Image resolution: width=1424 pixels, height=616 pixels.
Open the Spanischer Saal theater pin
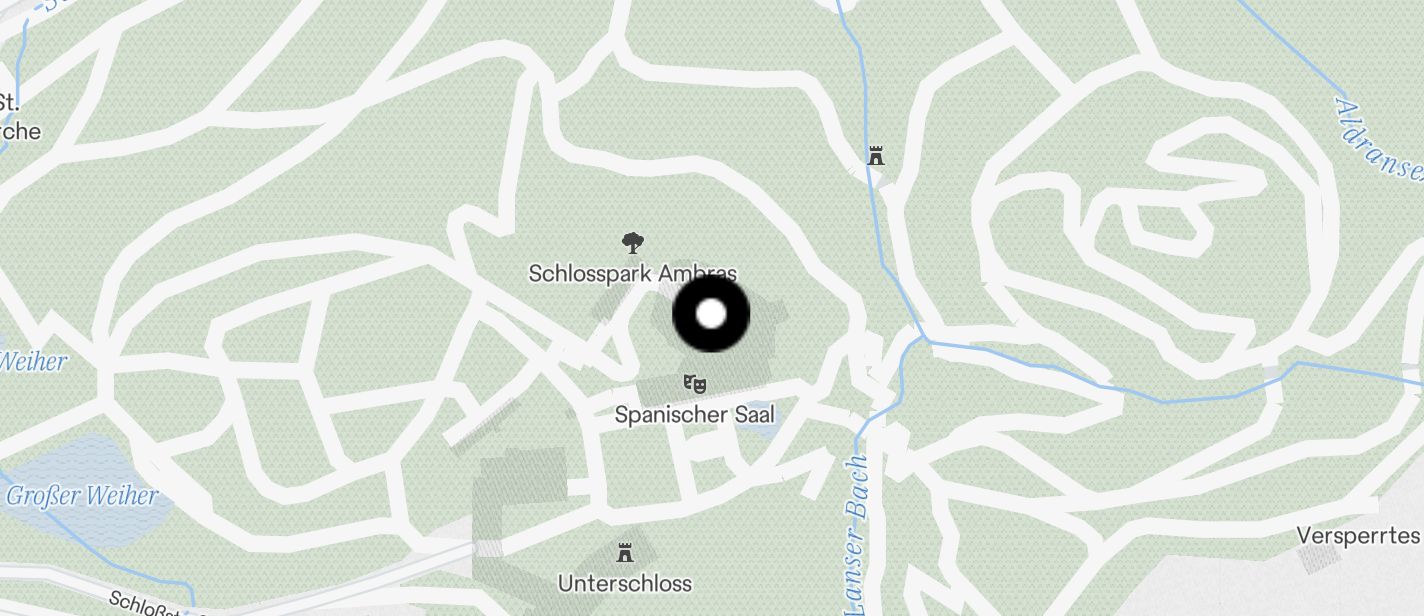click(x=695, y=382)
